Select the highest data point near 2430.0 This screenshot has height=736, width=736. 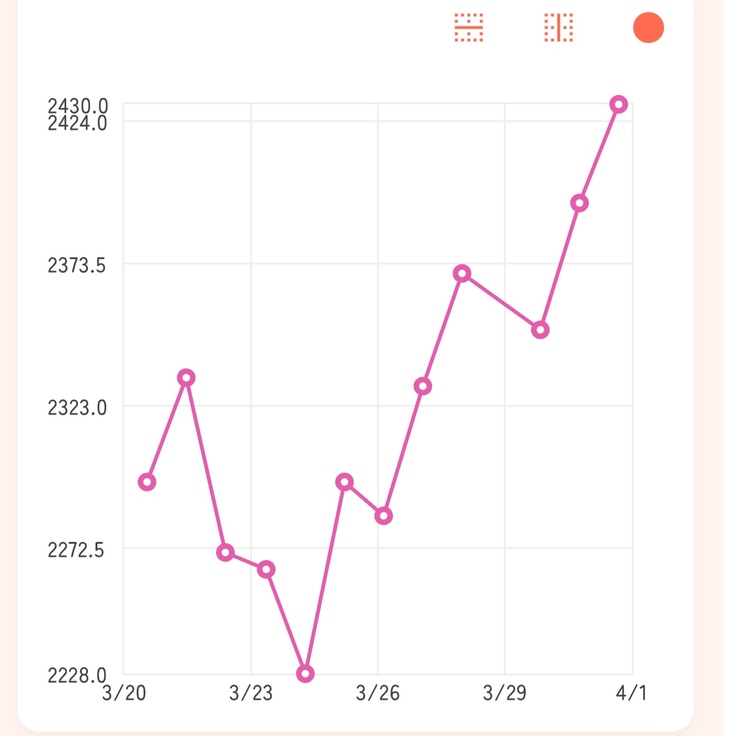coord(619,105)
